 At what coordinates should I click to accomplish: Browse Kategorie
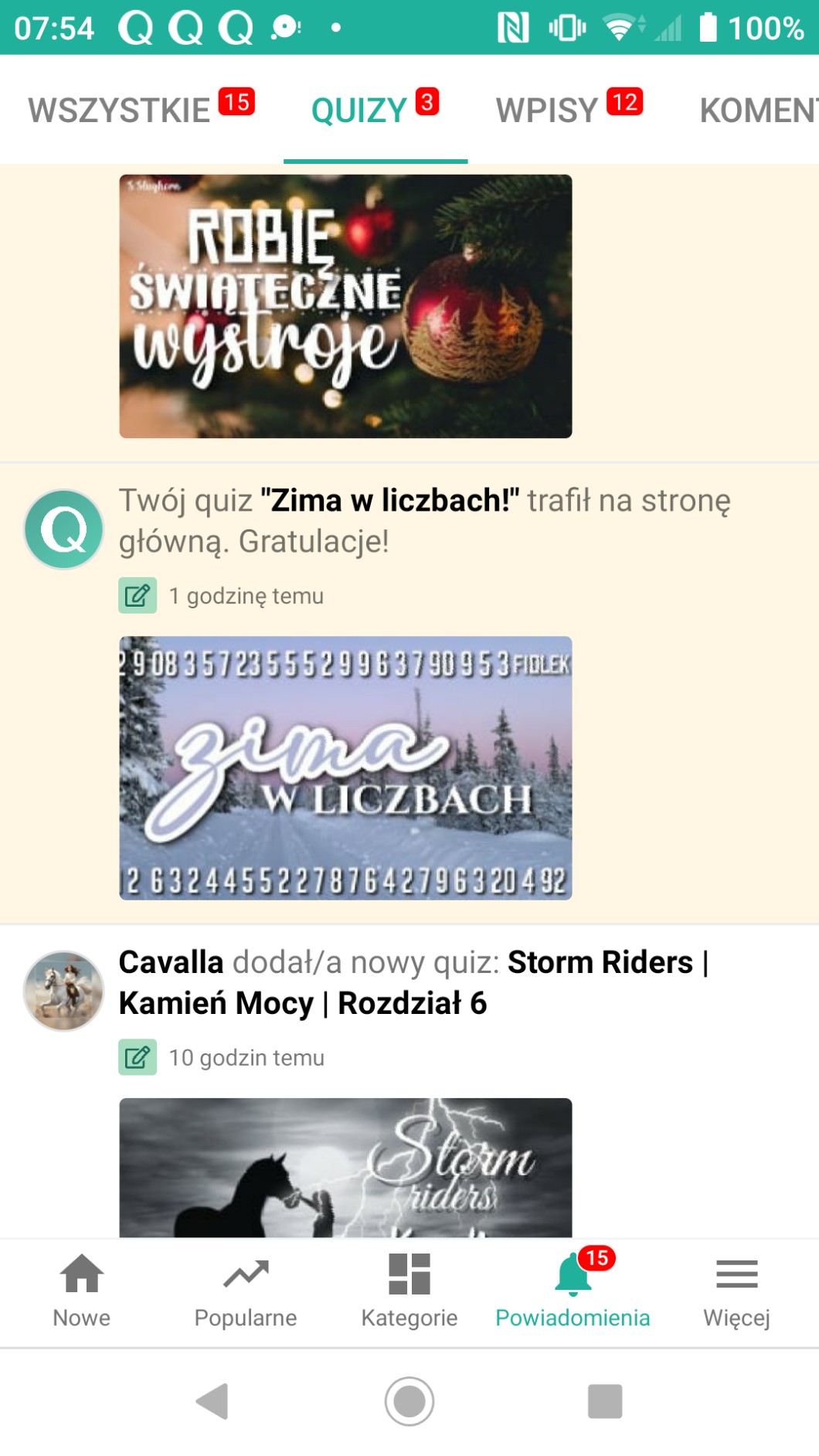[x=409, y=1291]
